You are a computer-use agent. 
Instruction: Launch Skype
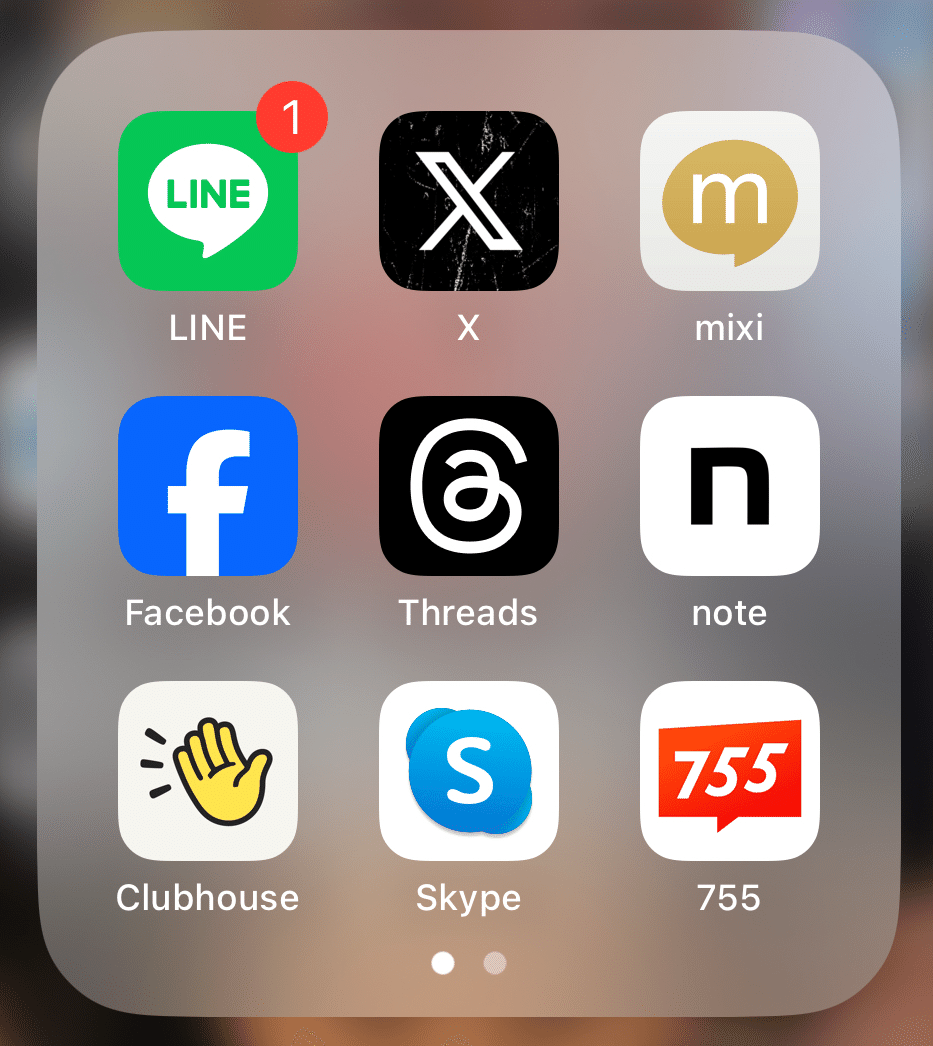click(468, 771)
